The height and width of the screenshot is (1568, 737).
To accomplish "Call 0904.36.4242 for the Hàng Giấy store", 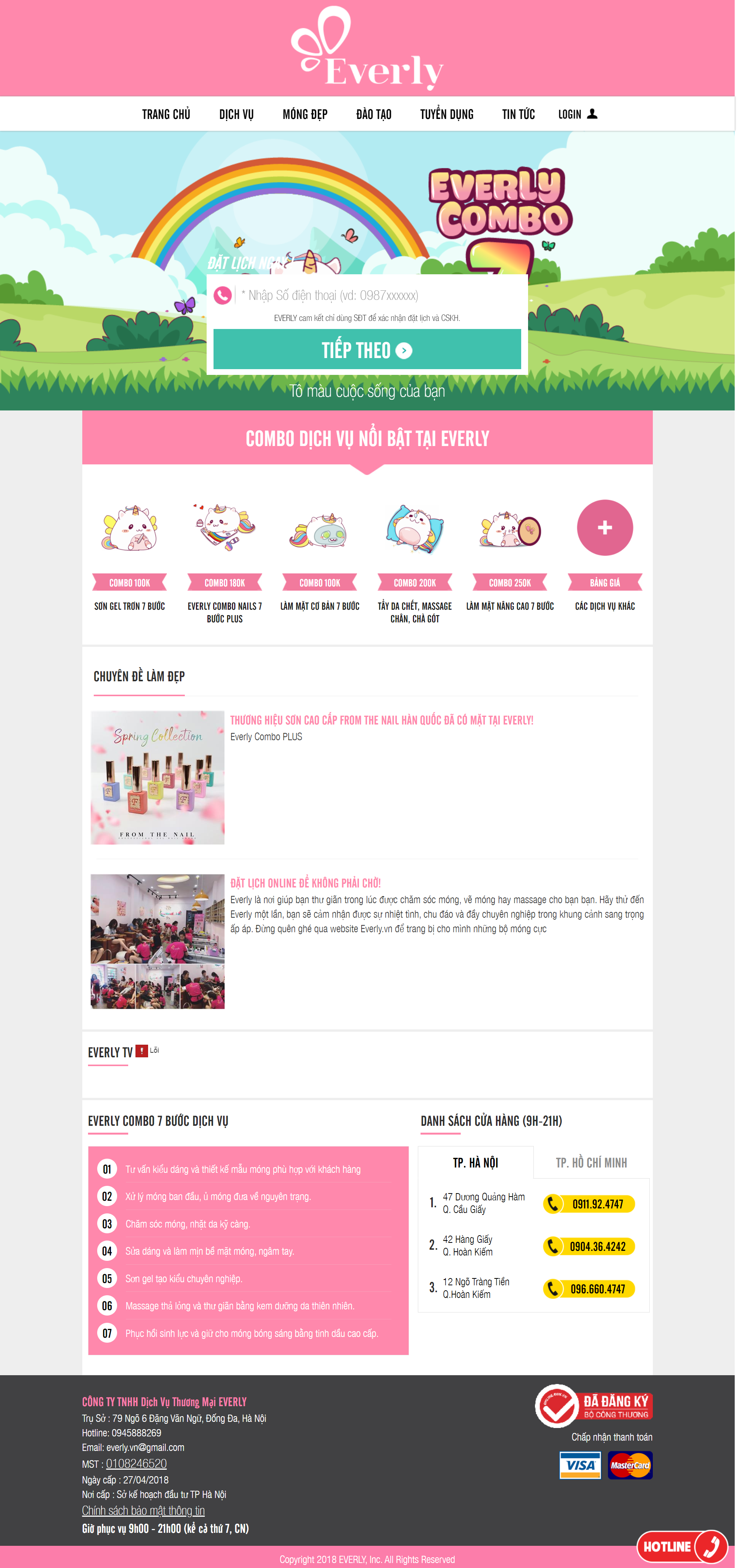I will (589, 1246).
